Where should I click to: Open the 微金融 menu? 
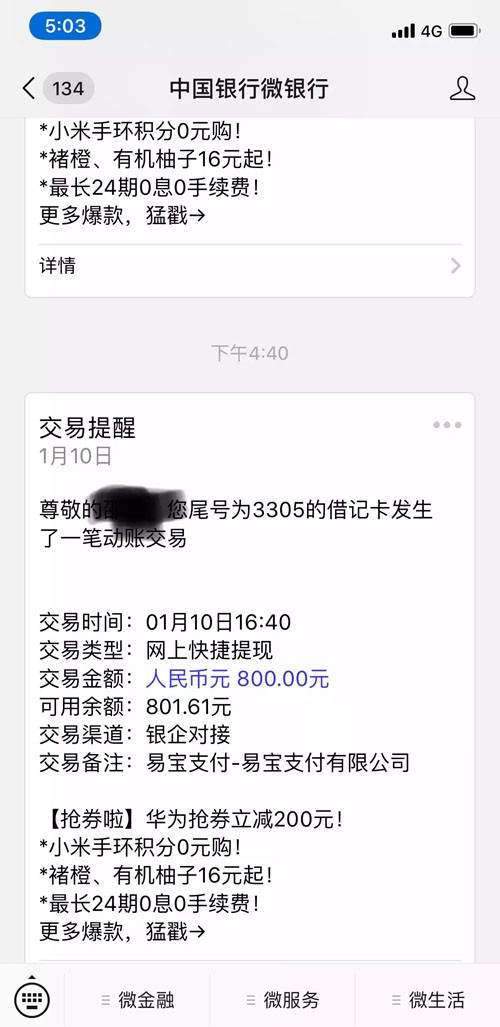tap(138, 1000)
